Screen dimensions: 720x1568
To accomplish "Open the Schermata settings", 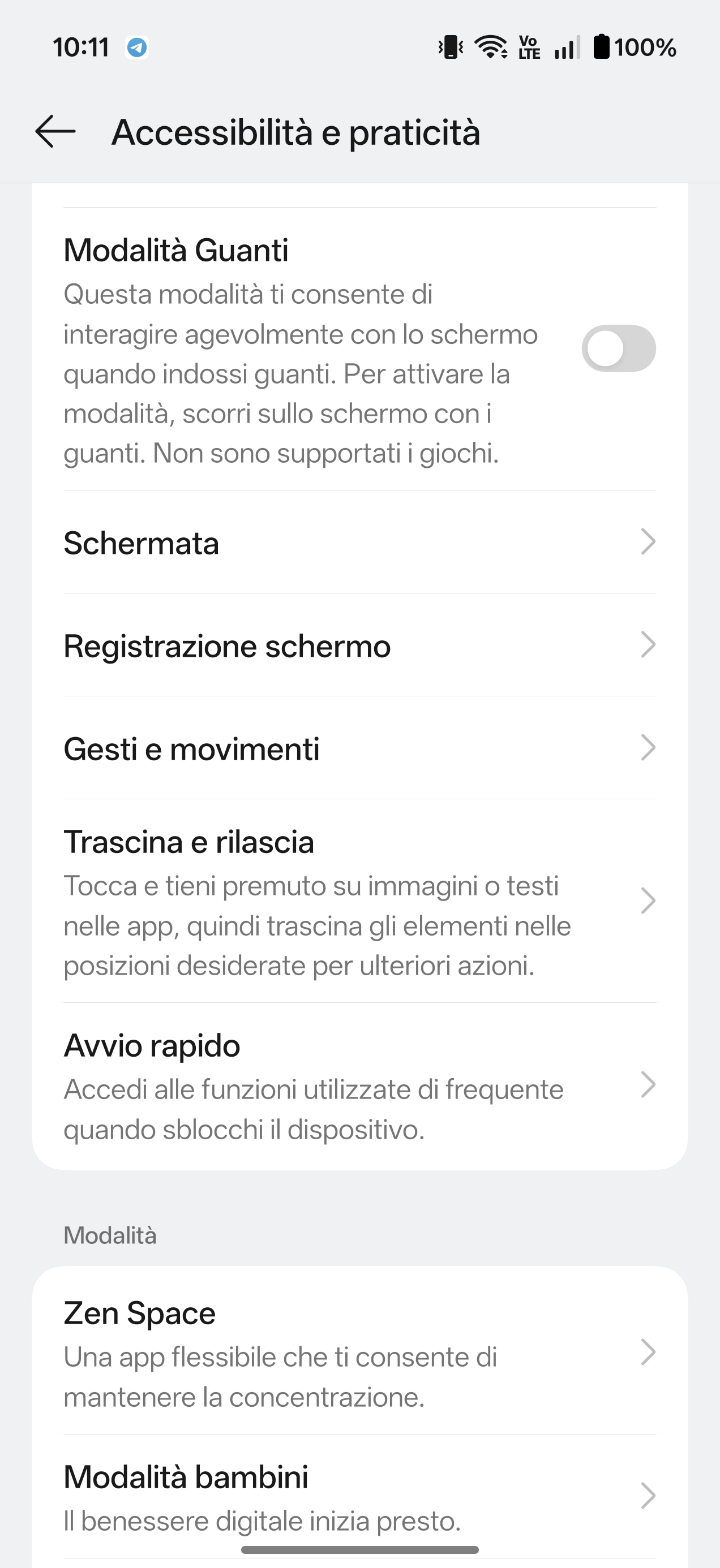I will point(359,542).
